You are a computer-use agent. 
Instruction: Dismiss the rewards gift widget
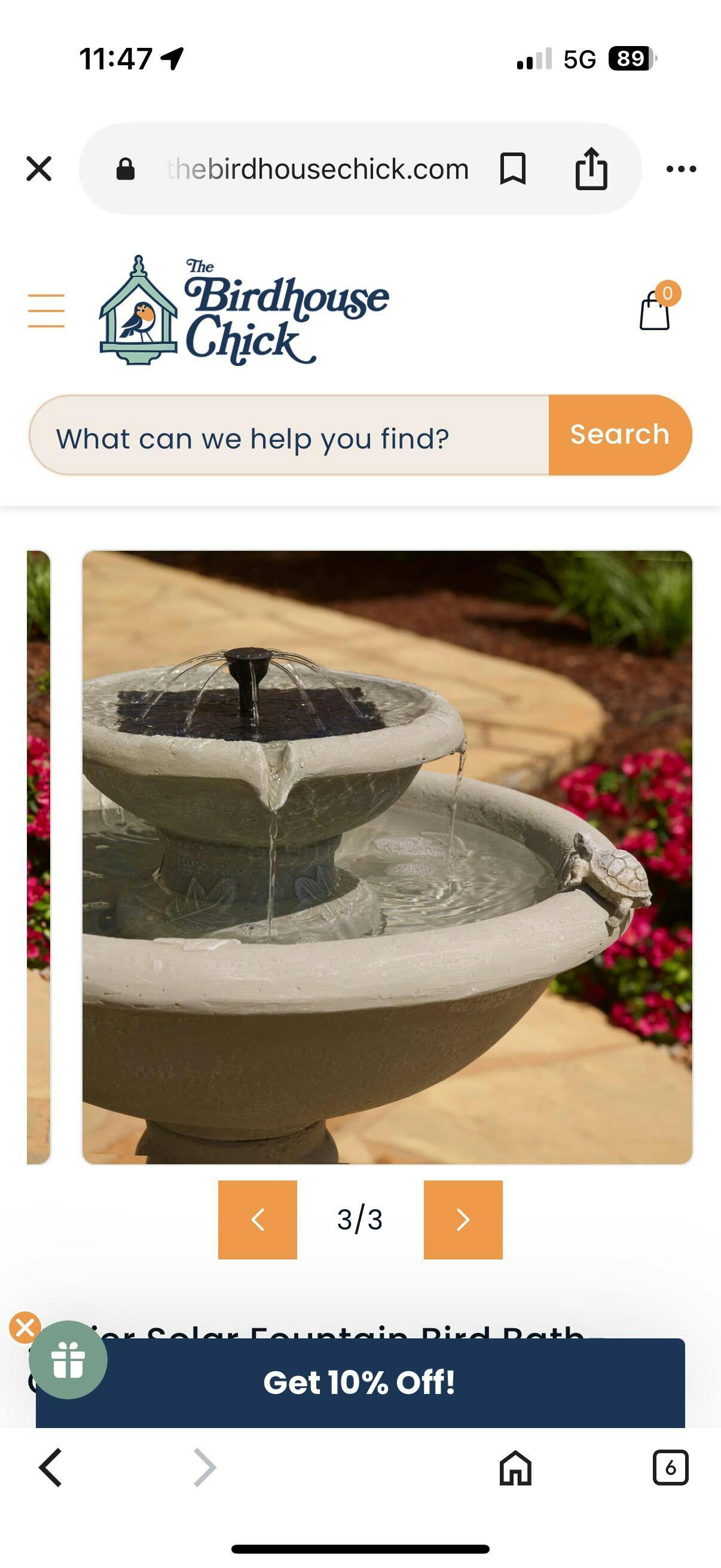click(x=25, y=1327)
